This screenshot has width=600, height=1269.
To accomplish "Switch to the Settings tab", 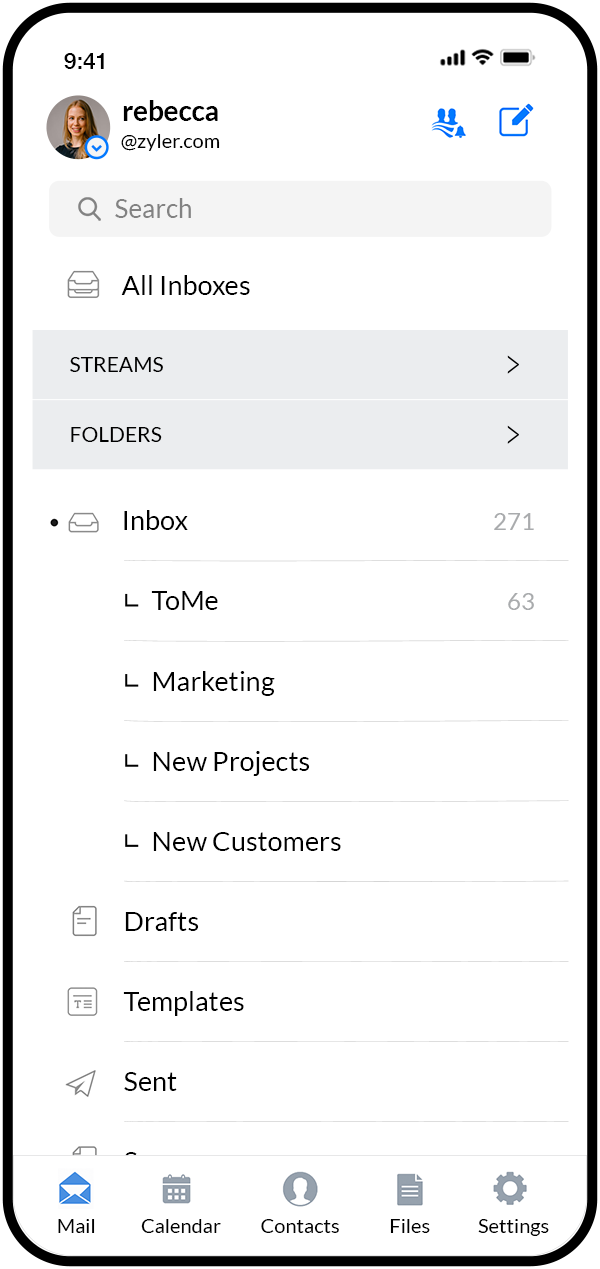I will [x=512, y=1204].
